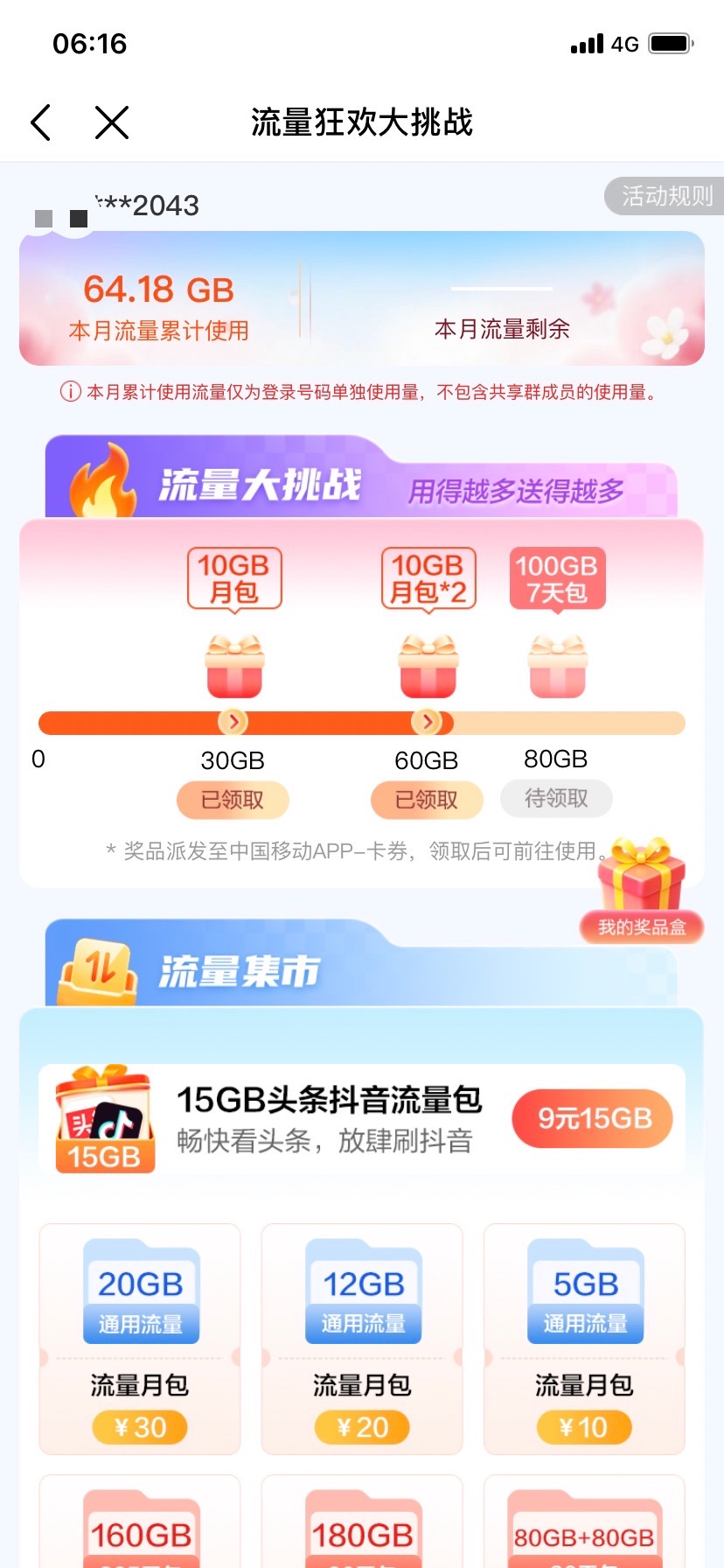The height and width of the screenshot is (1568, 724).
Task: Tap the gift box above 60GB
Action: 428,667
